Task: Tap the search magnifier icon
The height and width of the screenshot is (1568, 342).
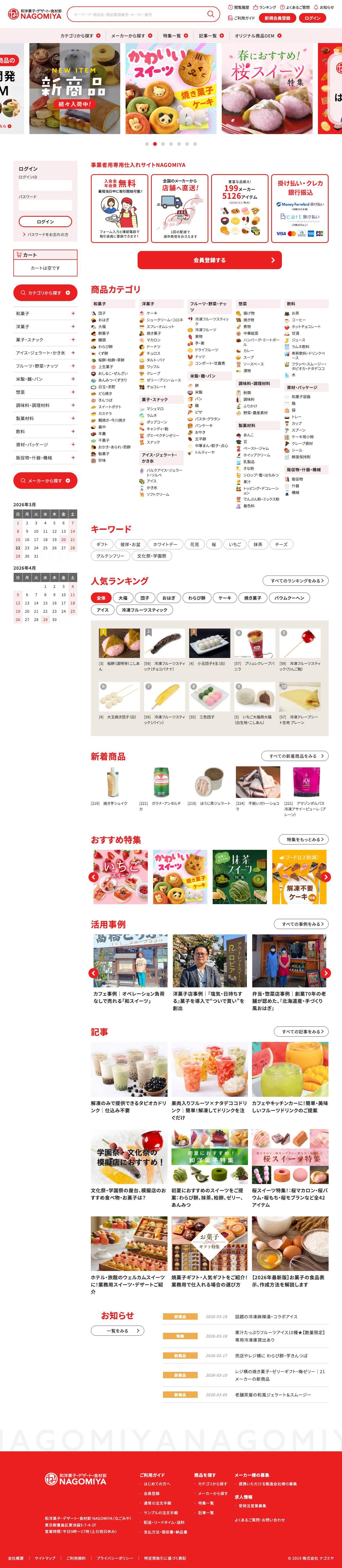Action: pos(211,14)
